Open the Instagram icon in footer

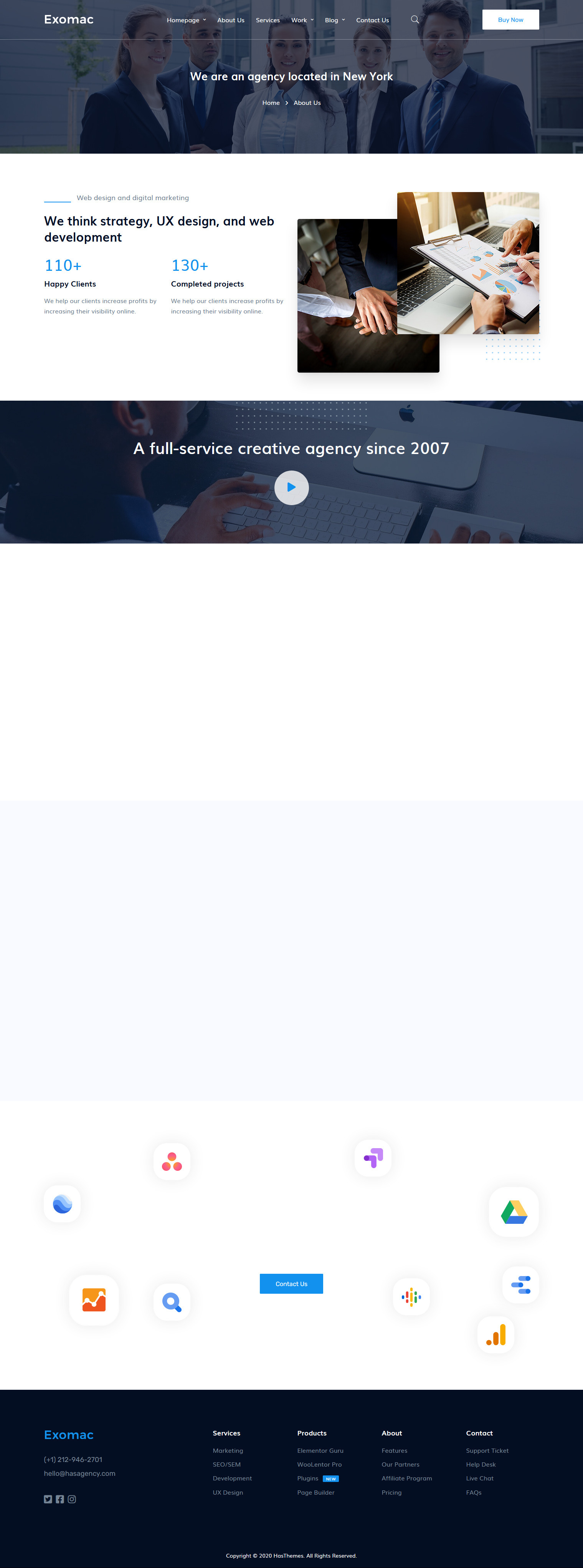point(72,1499)
